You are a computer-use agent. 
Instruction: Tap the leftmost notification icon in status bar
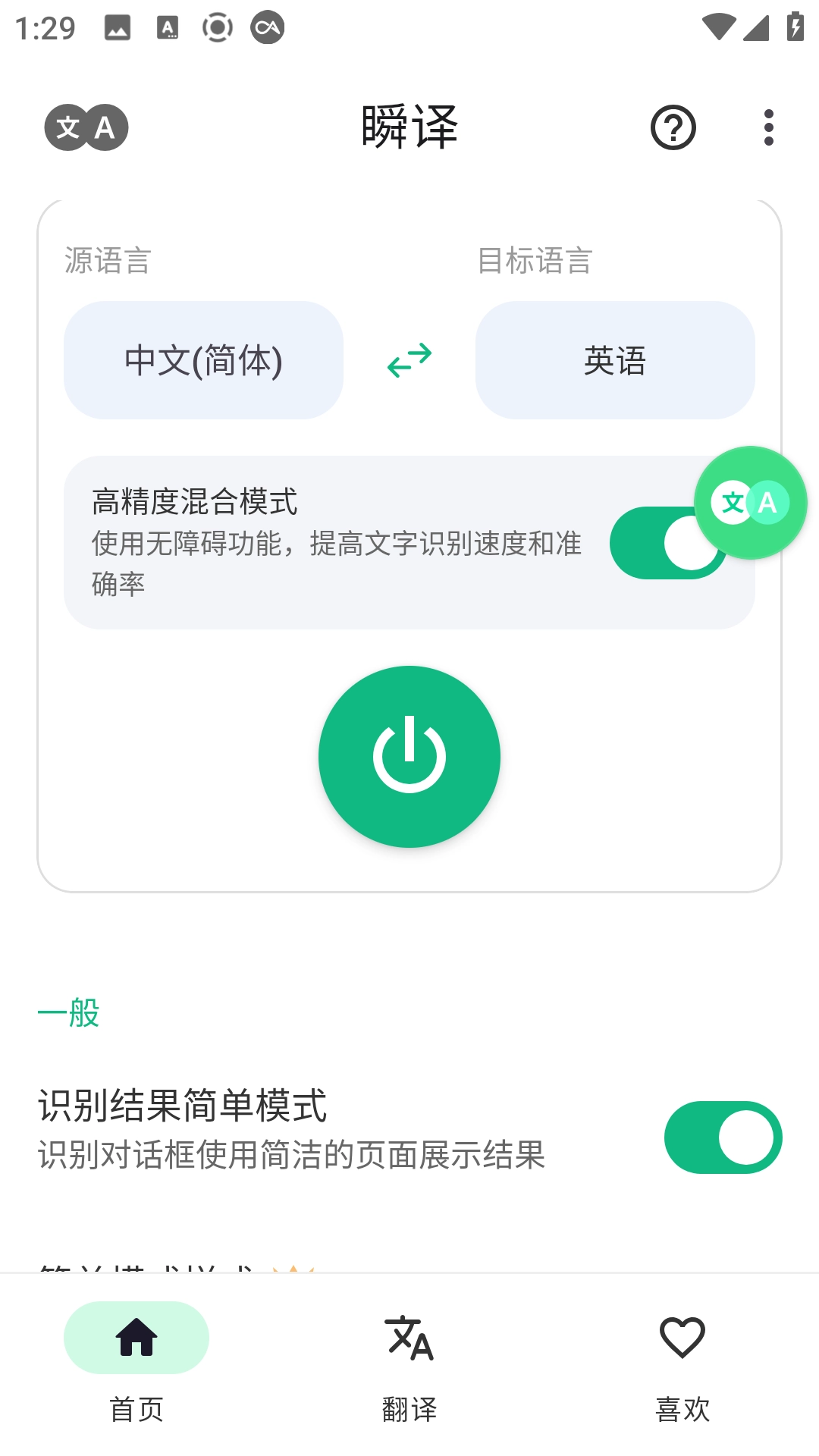[118, 28]
